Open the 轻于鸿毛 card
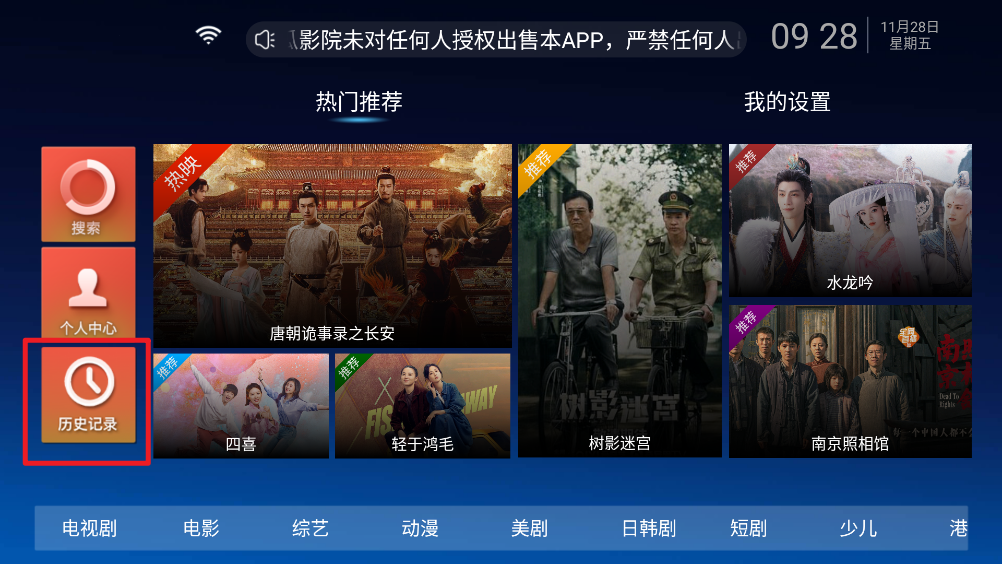Screen dimensions: 1002x564 (422, 406)
